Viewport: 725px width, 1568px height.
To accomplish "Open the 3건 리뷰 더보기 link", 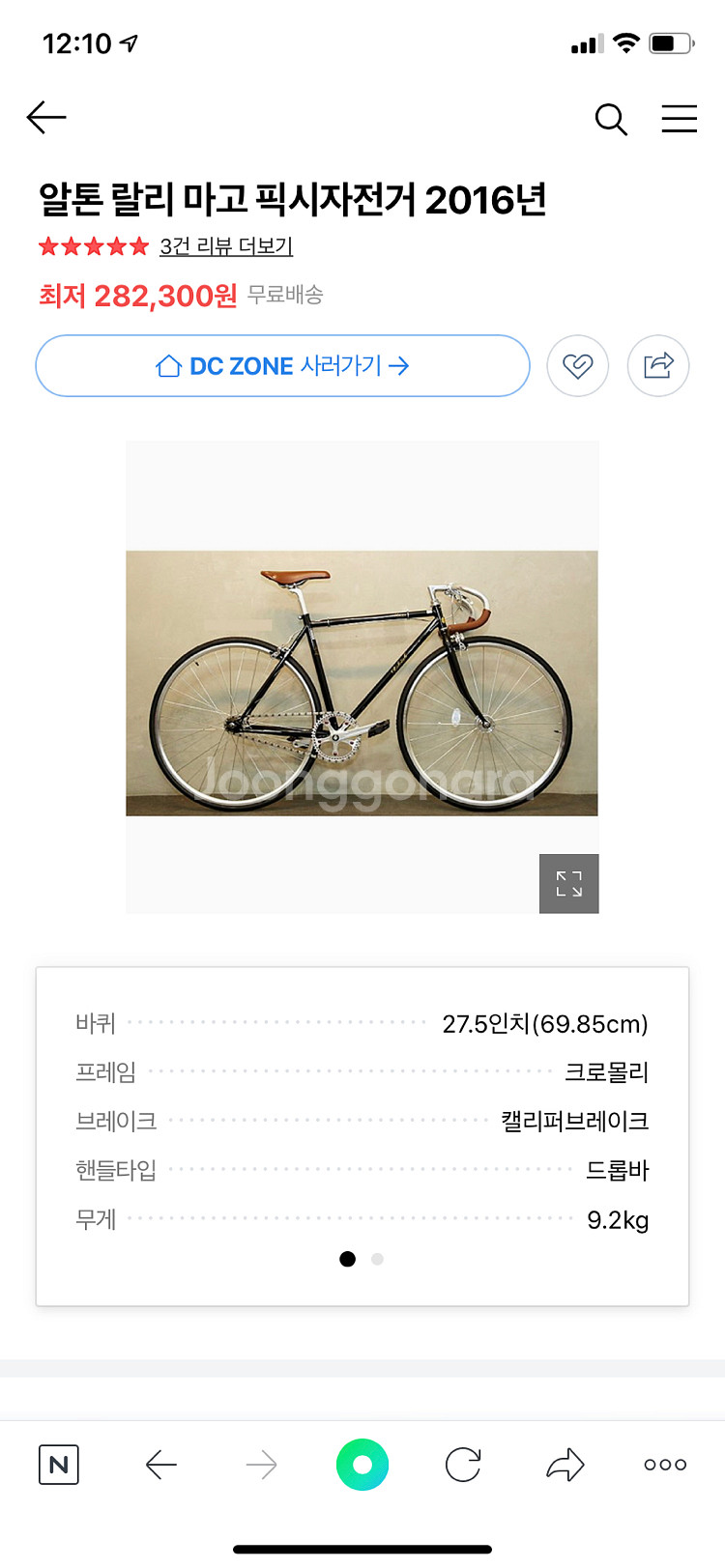I will coord(226,246).
